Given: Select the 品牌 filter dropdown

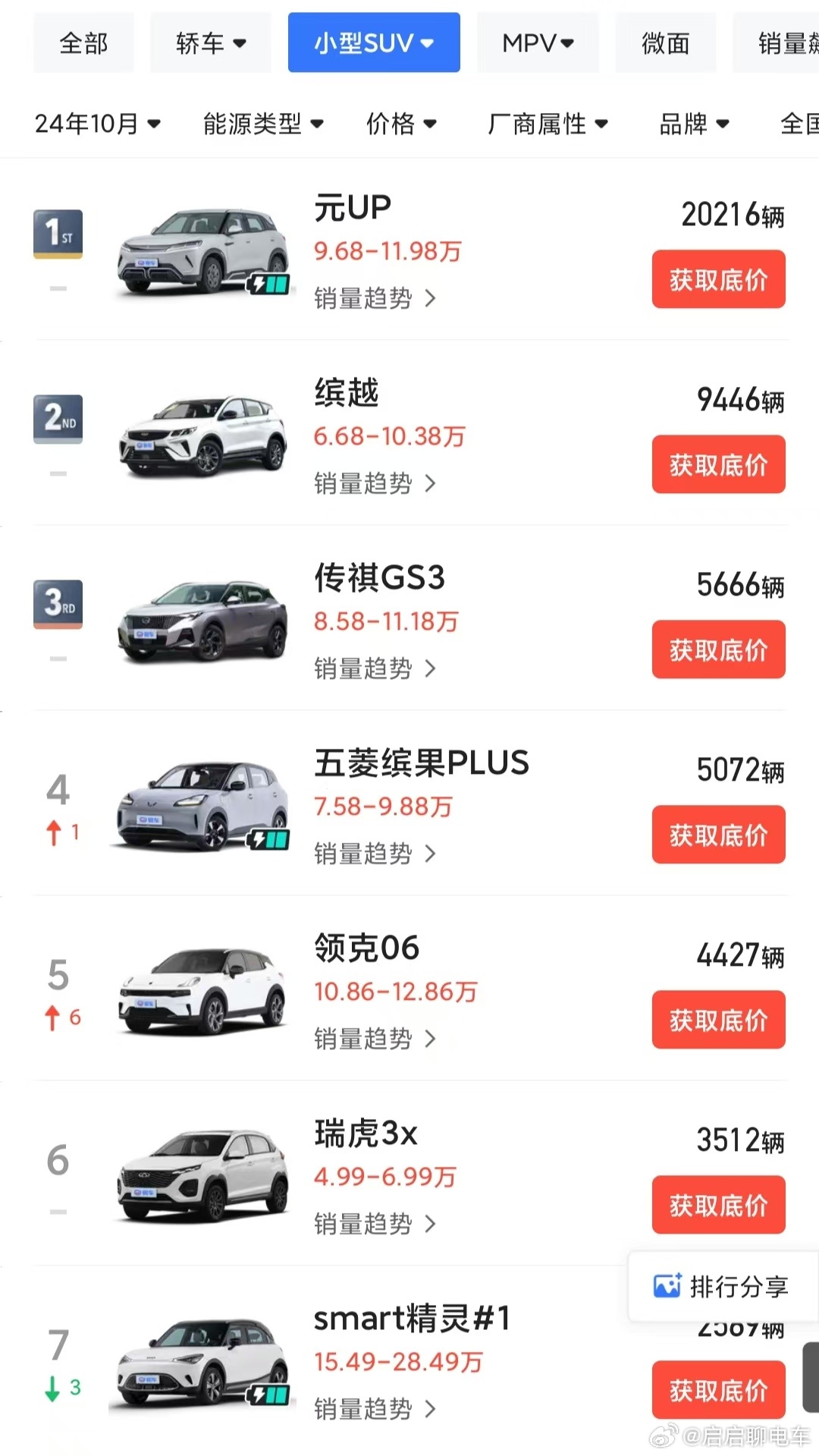Looking at the screenshot, I should point(694,123).
